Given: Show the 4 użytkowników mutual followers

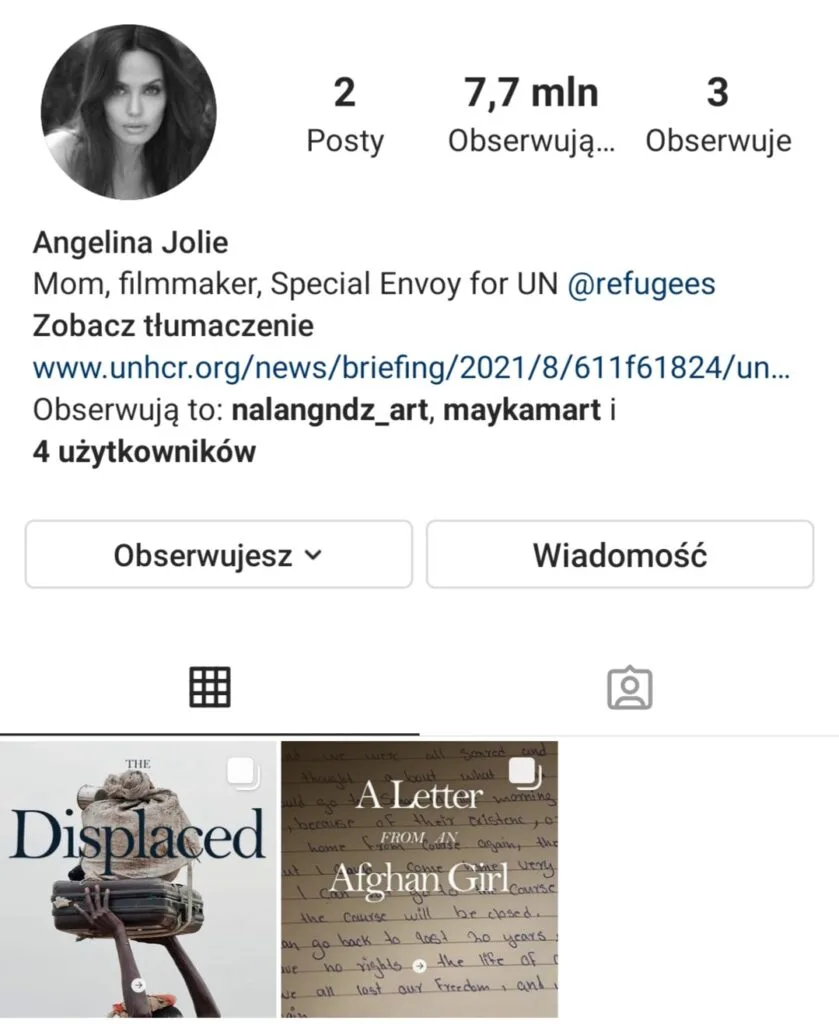Looking at the screenshot, I should click(144, 452).
